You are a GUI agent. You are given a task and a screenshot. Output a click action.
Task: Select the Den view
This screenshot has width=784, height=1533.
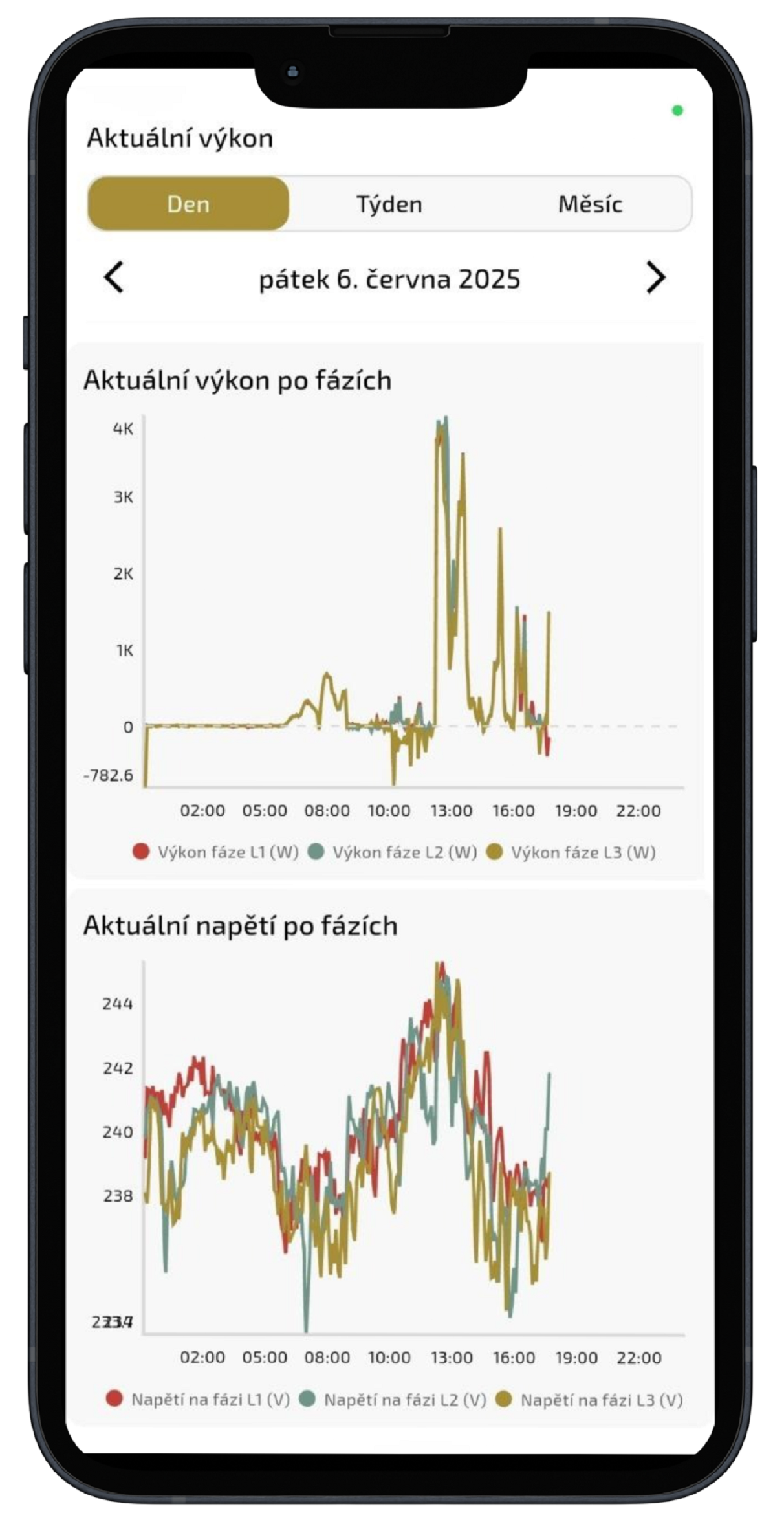pyautogui.click(x=188, y=204)
